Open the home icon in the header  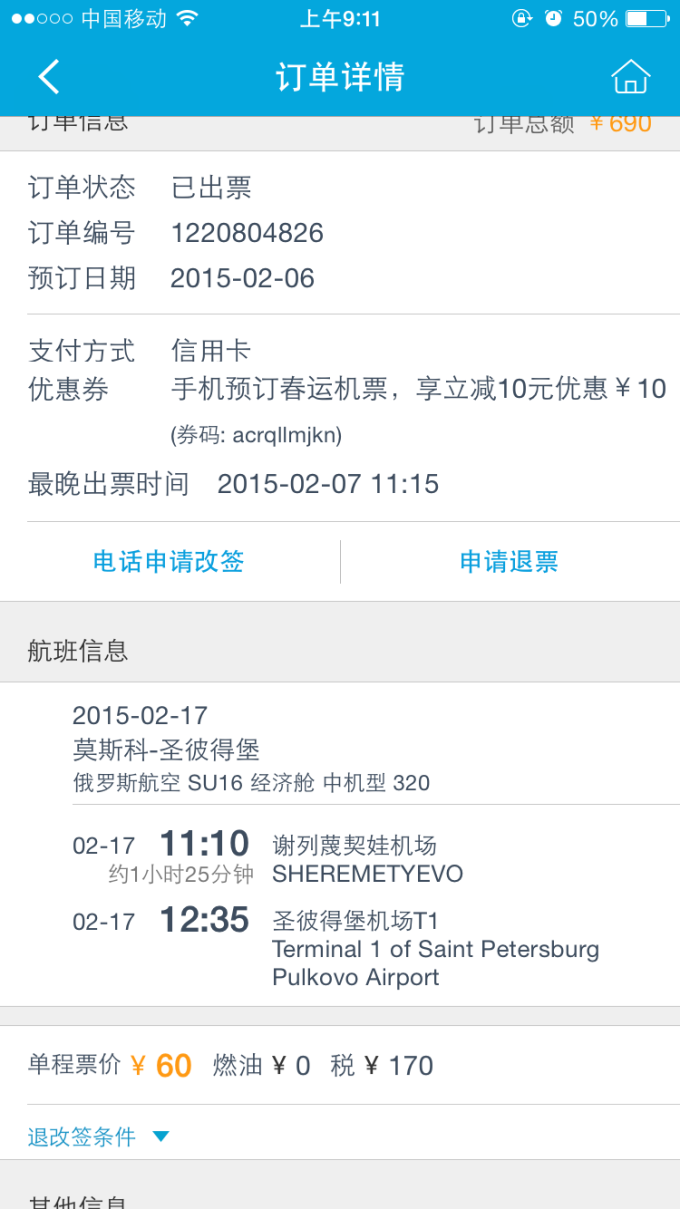[x=630, y=77]
